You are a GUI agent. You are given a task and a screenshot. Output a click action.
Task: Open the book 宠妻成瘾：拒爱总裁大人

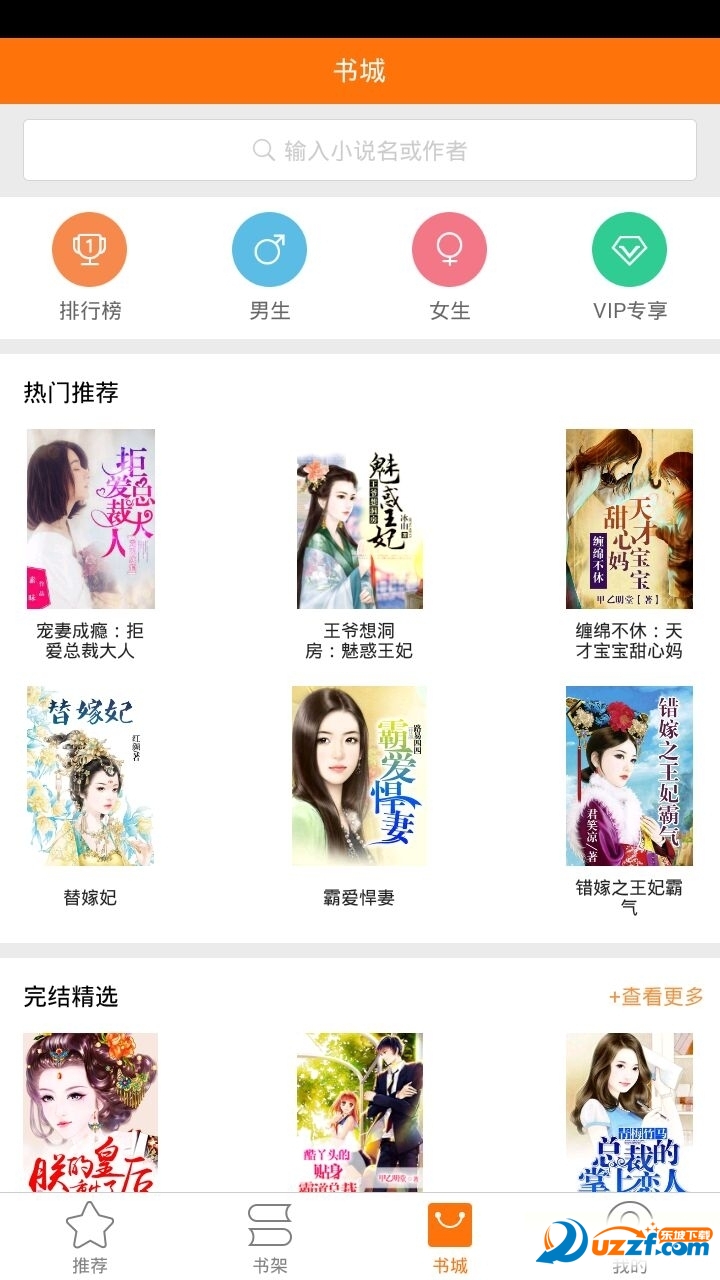point(89,519)
